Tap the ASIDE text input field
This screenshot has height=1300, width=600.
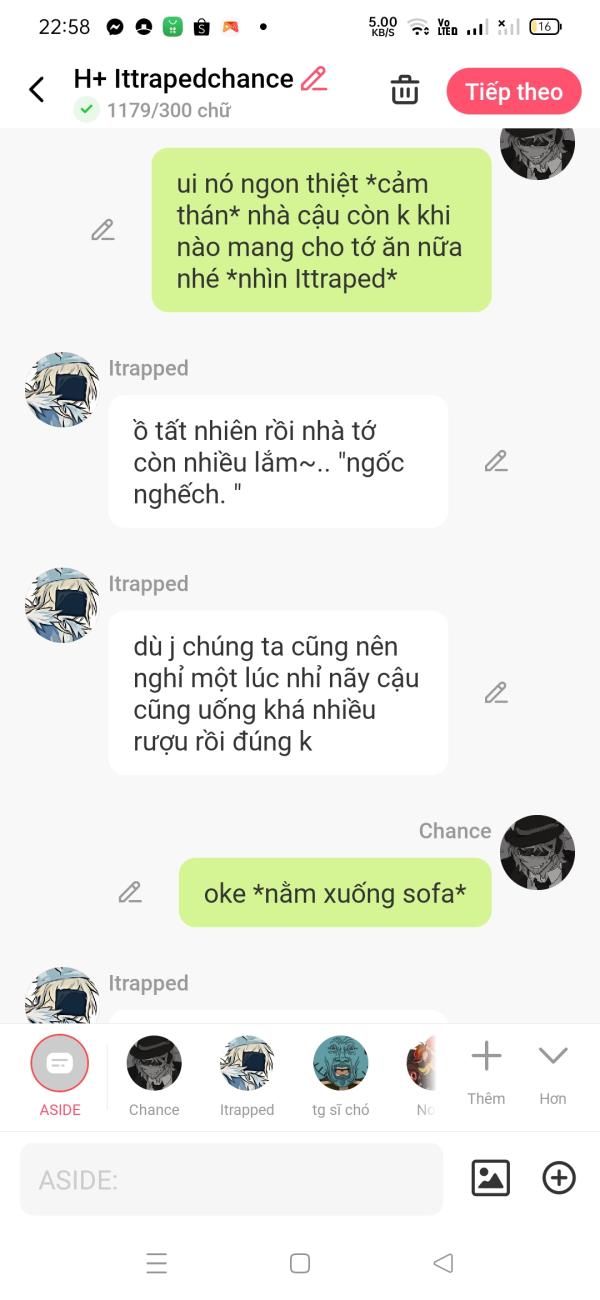231,1179
